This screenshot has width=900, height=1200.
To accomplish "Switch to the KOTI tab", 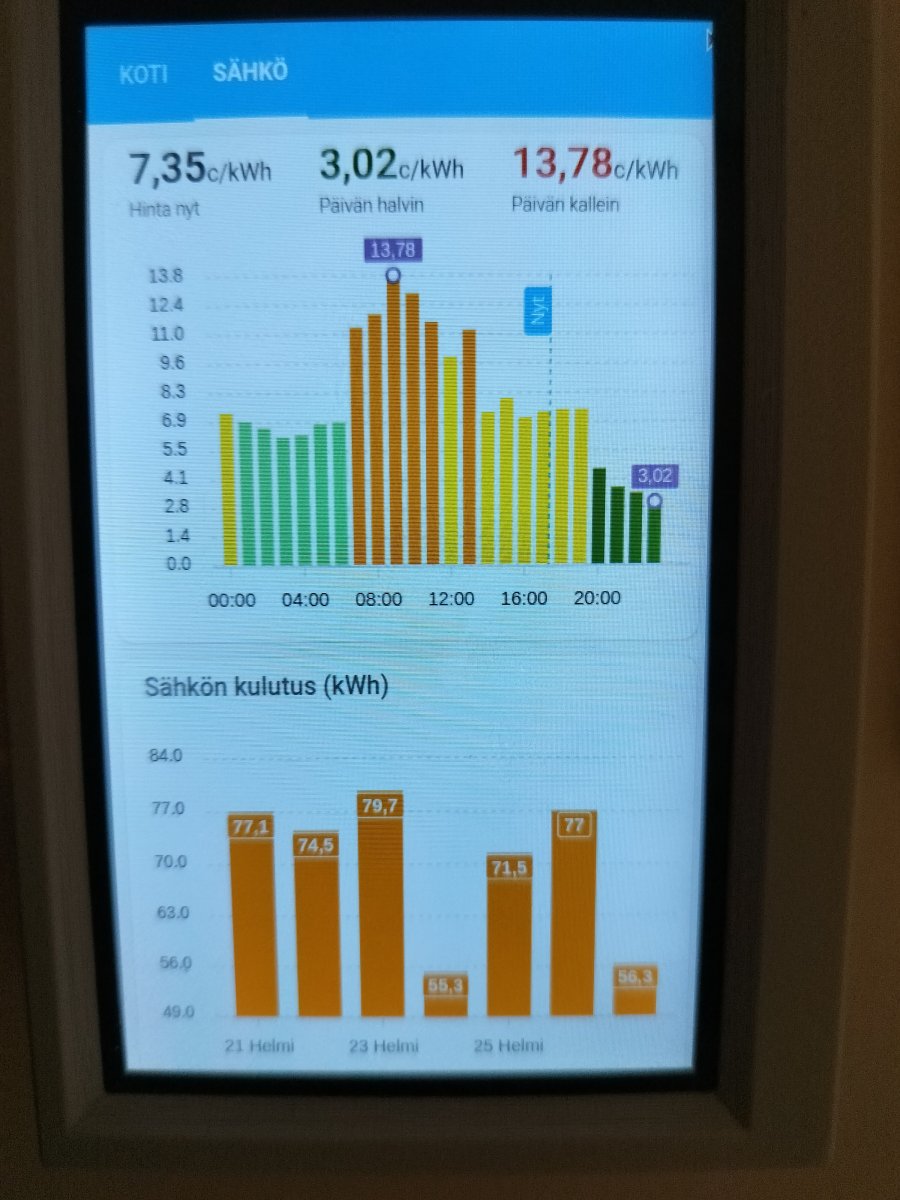I will pos(143,75).
